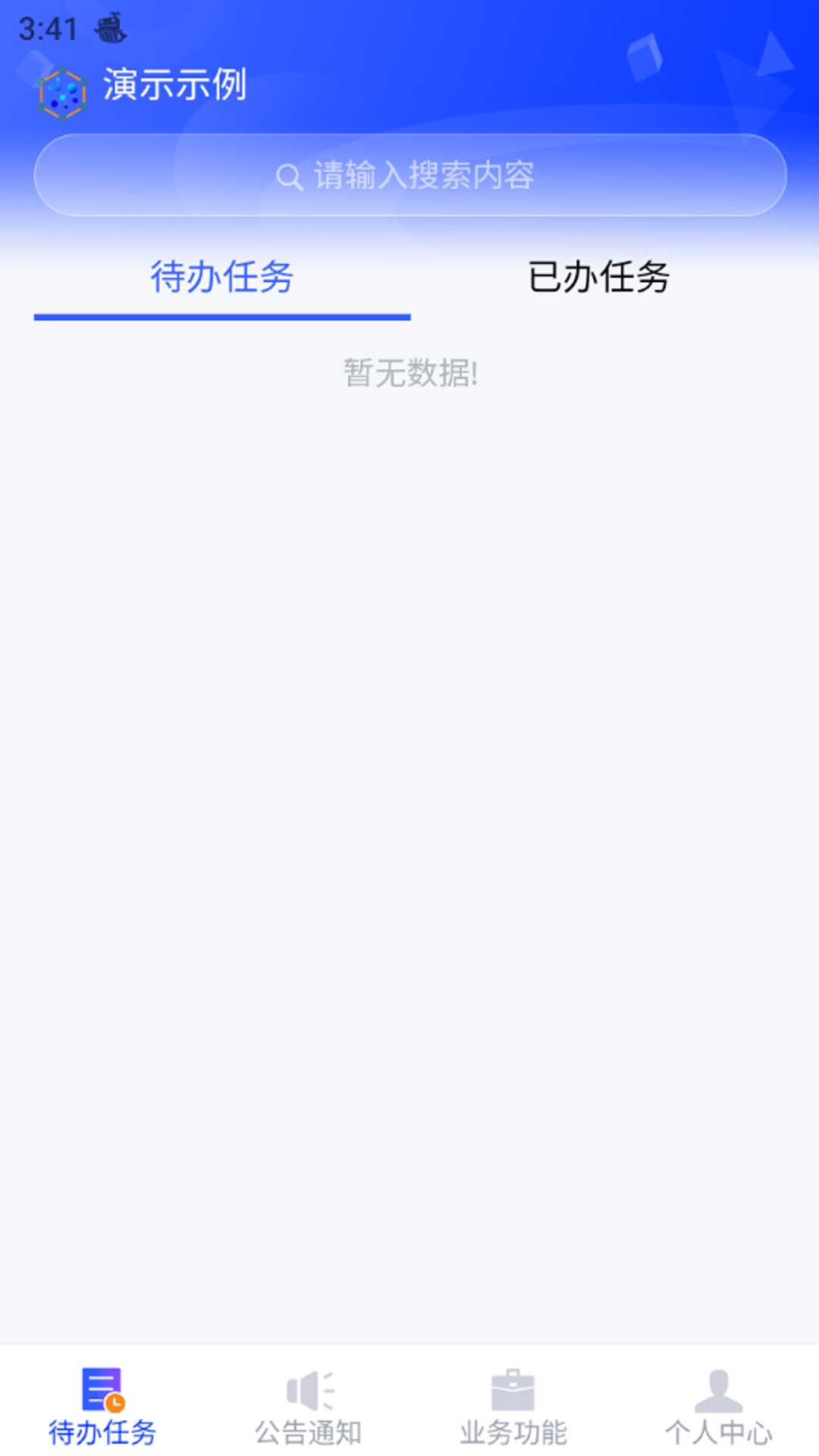819x1456 pixels.
Task: Switch to 个人中心
Action: coord(718,1405)
